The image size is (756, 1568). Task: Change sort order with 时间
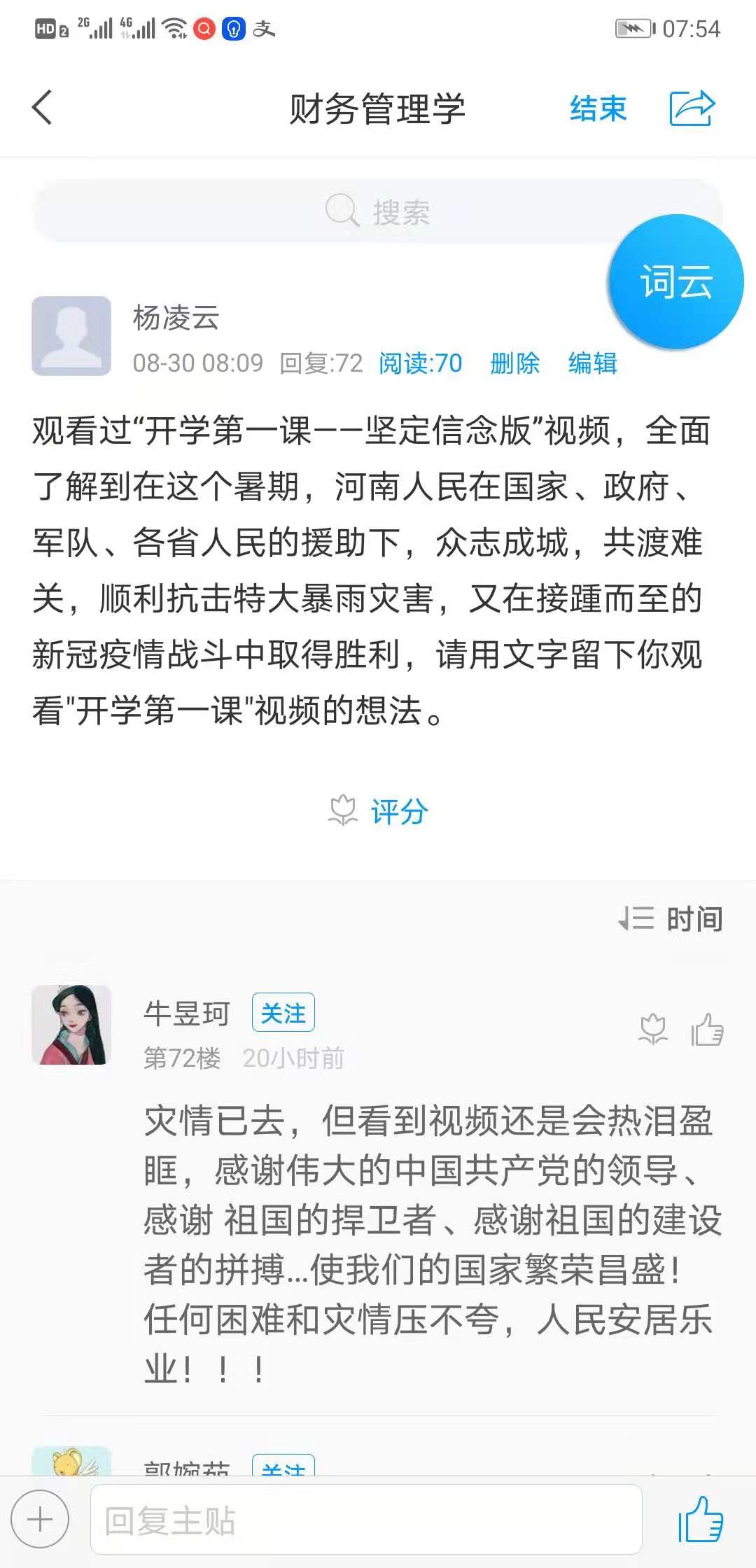coord(672,918)
